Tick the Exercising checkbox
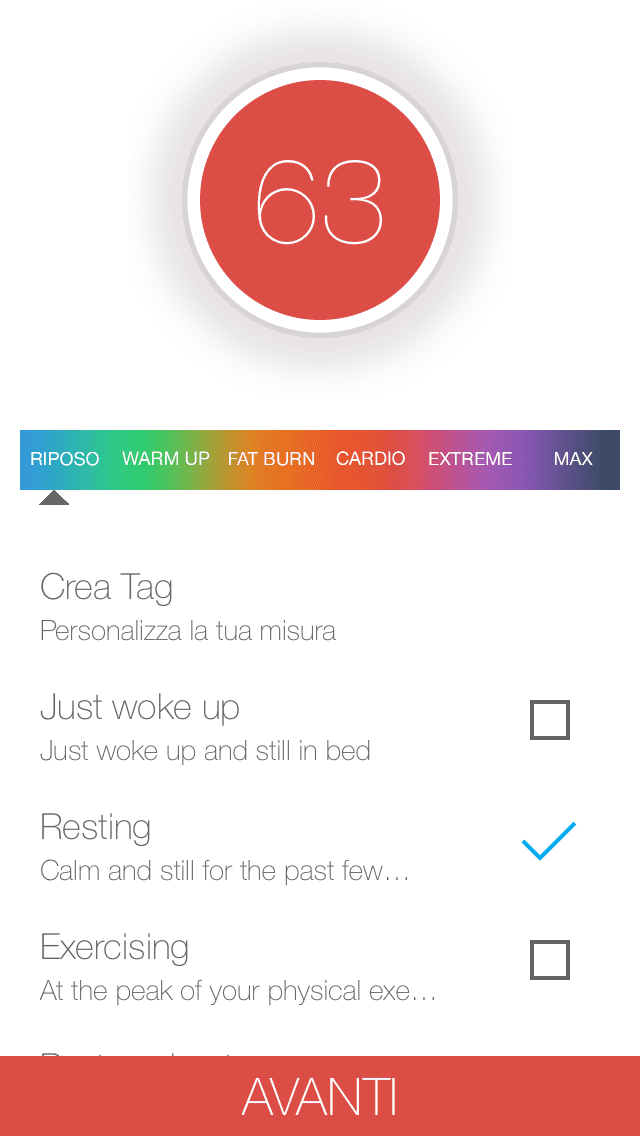This screenshot has width=640, height=1136. [549, 960]
